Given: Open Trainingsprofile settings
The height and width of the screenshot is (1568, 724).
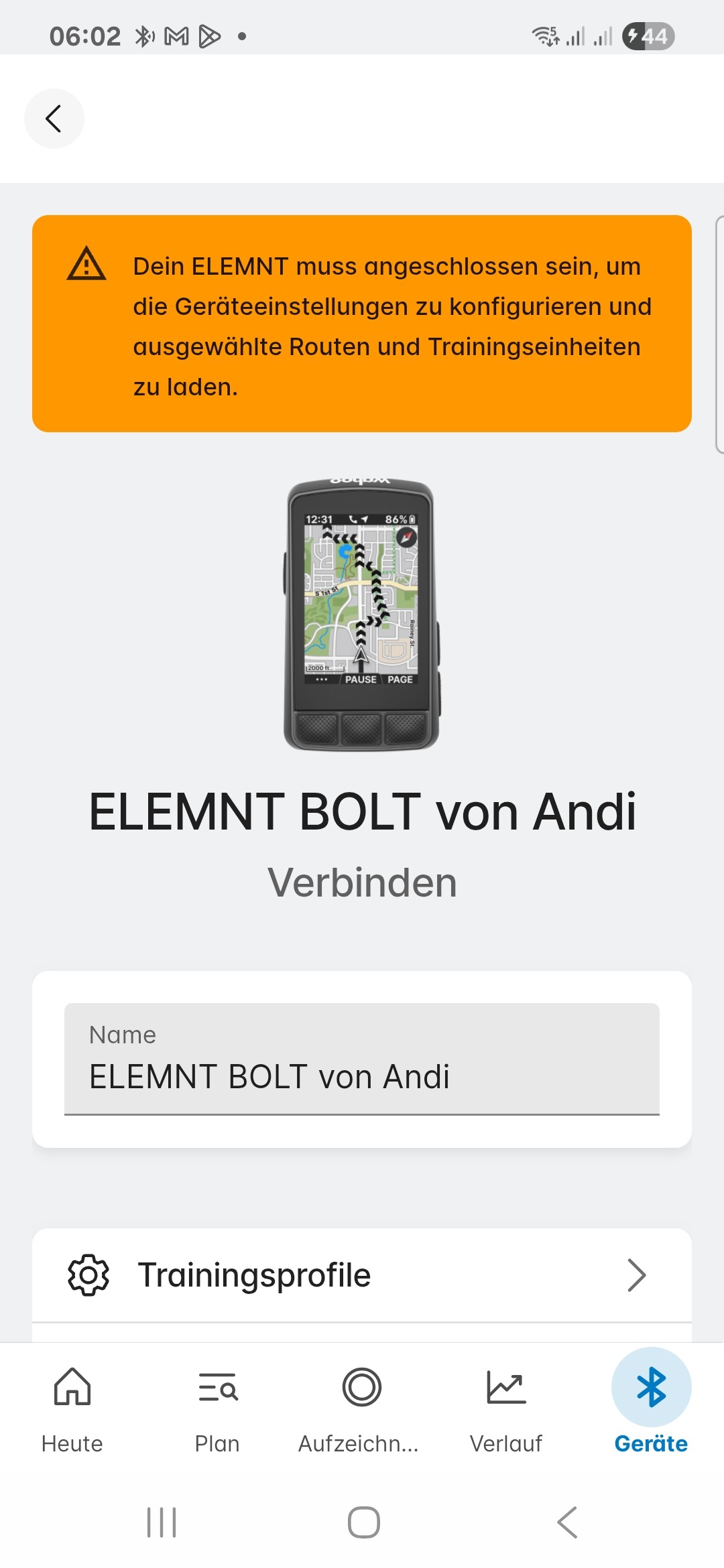Looking at the screenshot, I should click(x=362, y=1275).
